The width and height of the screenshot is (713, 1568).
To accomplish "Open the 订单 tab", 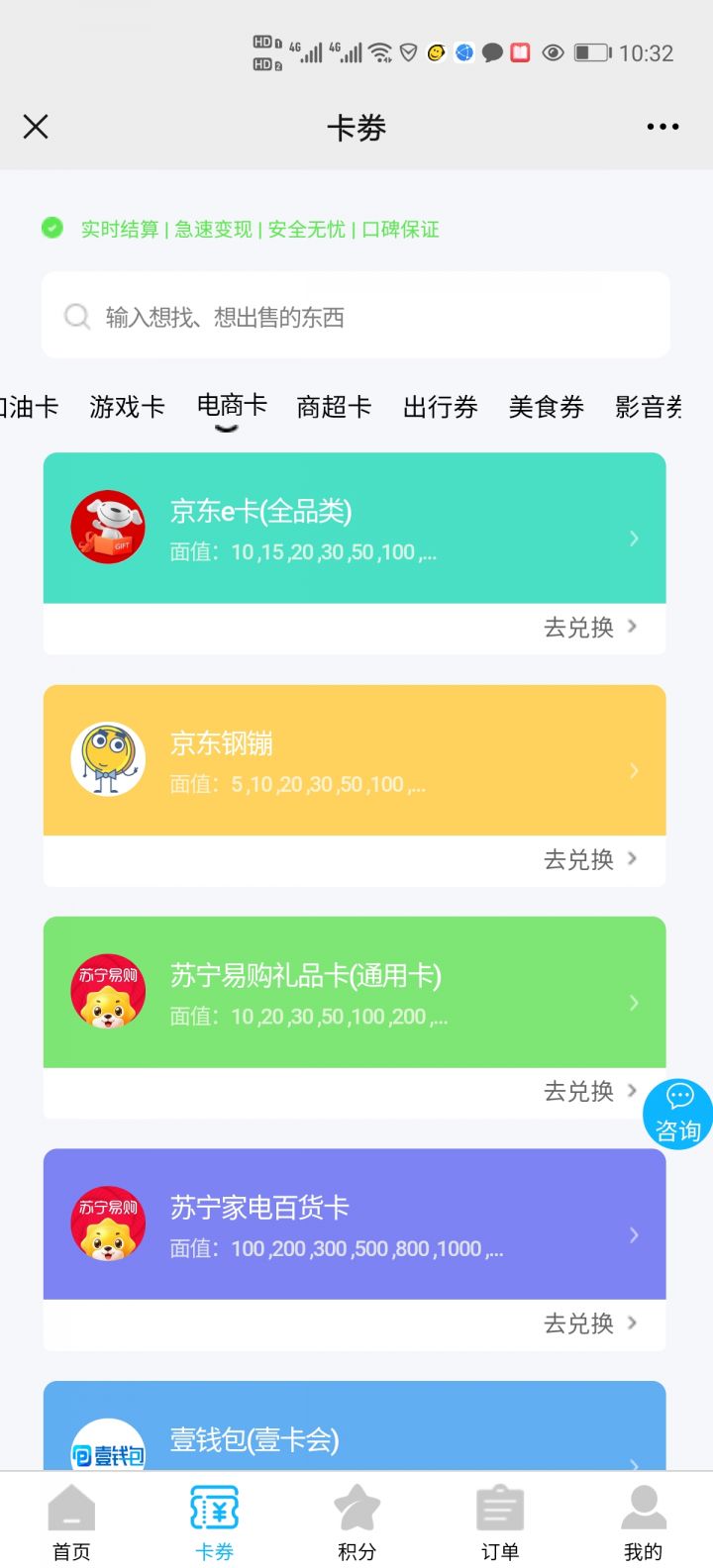I will 499,1522.
